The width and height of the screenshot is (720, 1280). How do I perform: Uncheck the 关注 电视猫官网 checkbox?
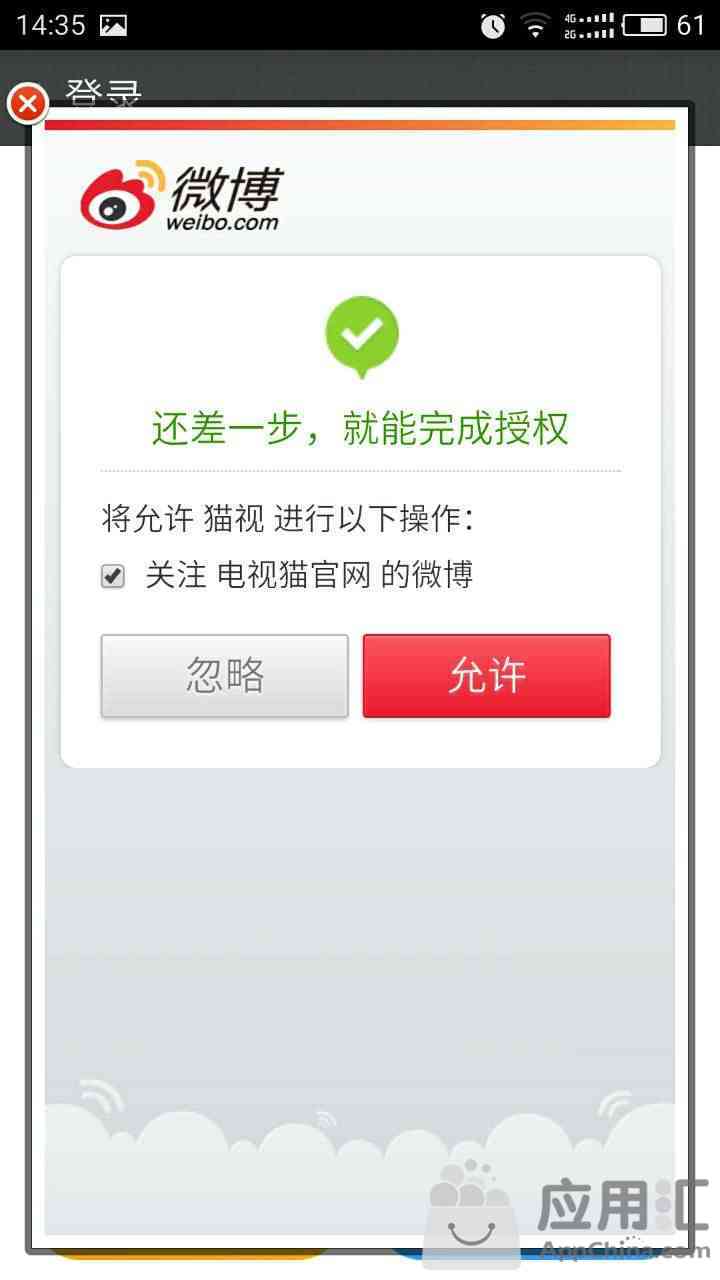coord(113,576)
